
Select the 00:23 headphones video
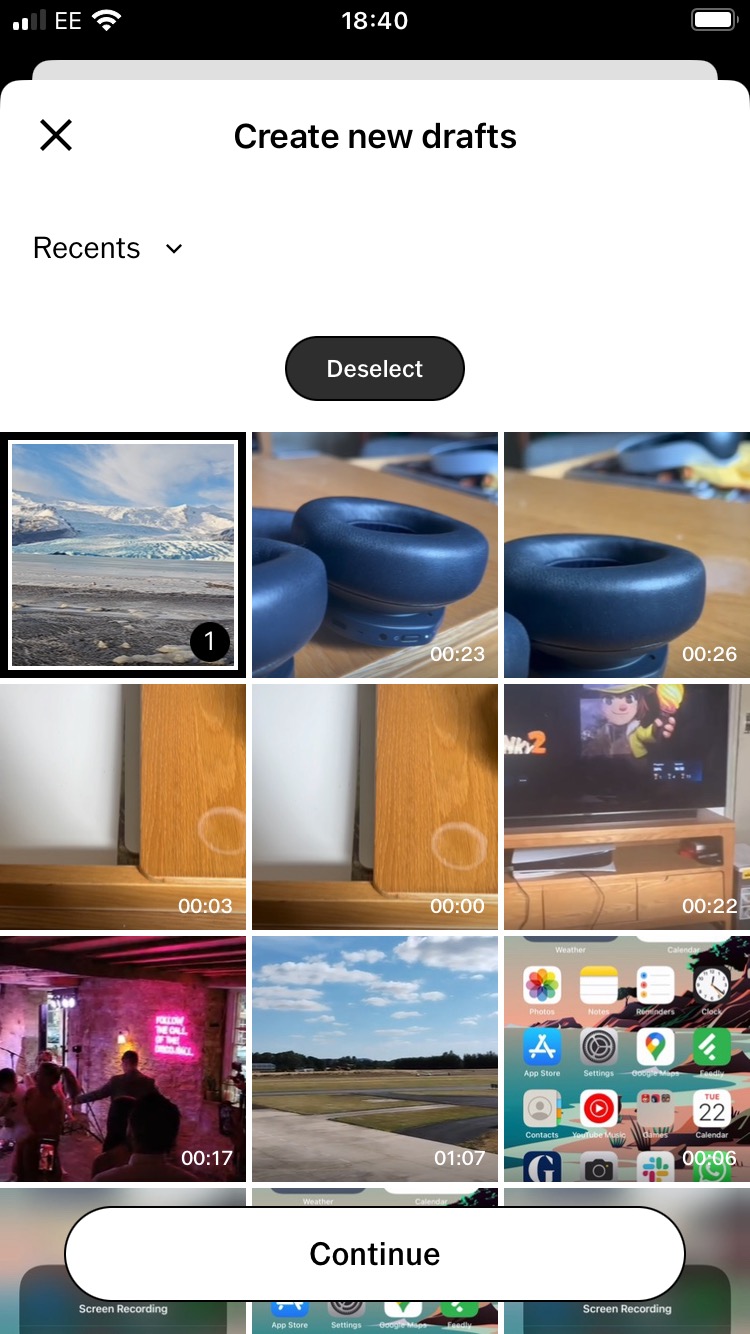click(x=375, y=555)
